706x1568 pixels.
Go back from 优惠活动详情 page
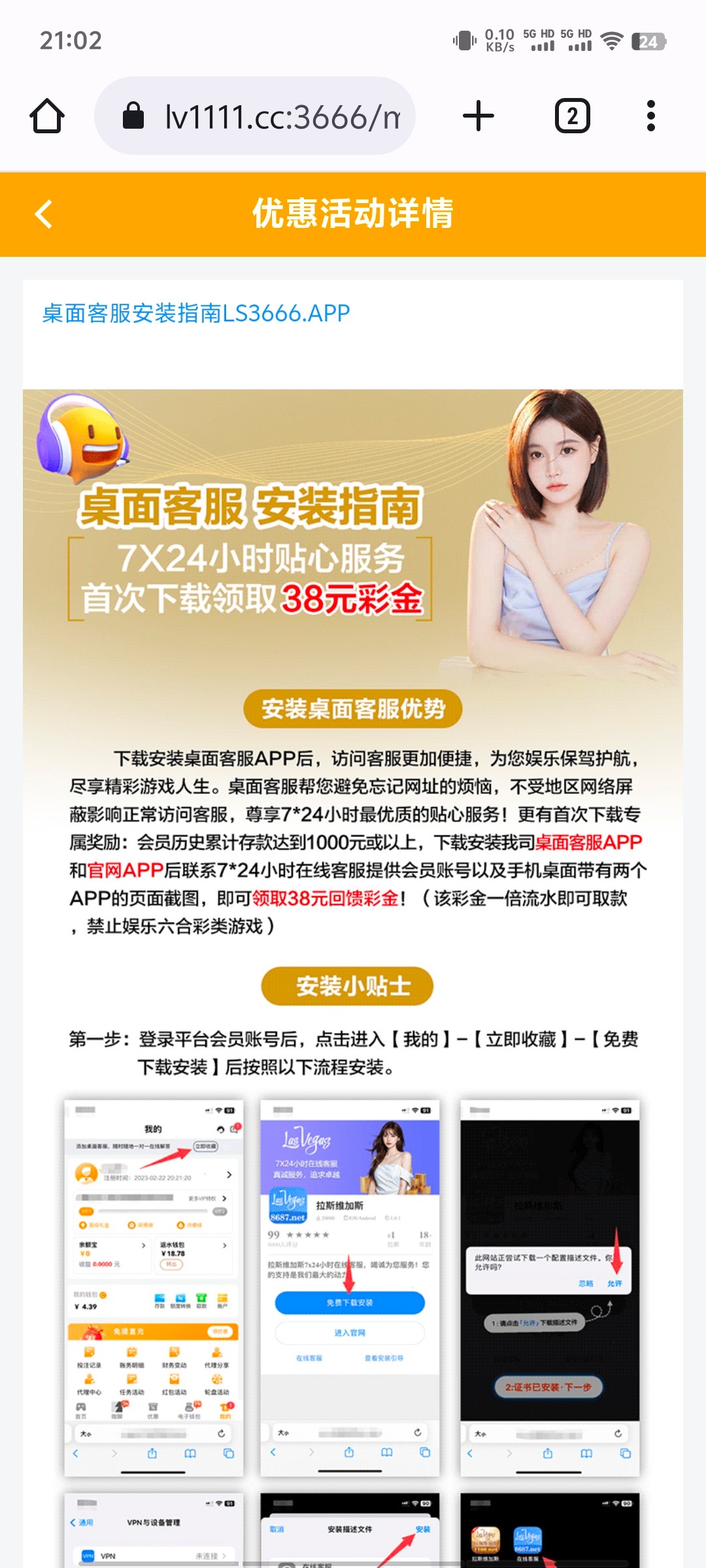click(x=44, y=214)
